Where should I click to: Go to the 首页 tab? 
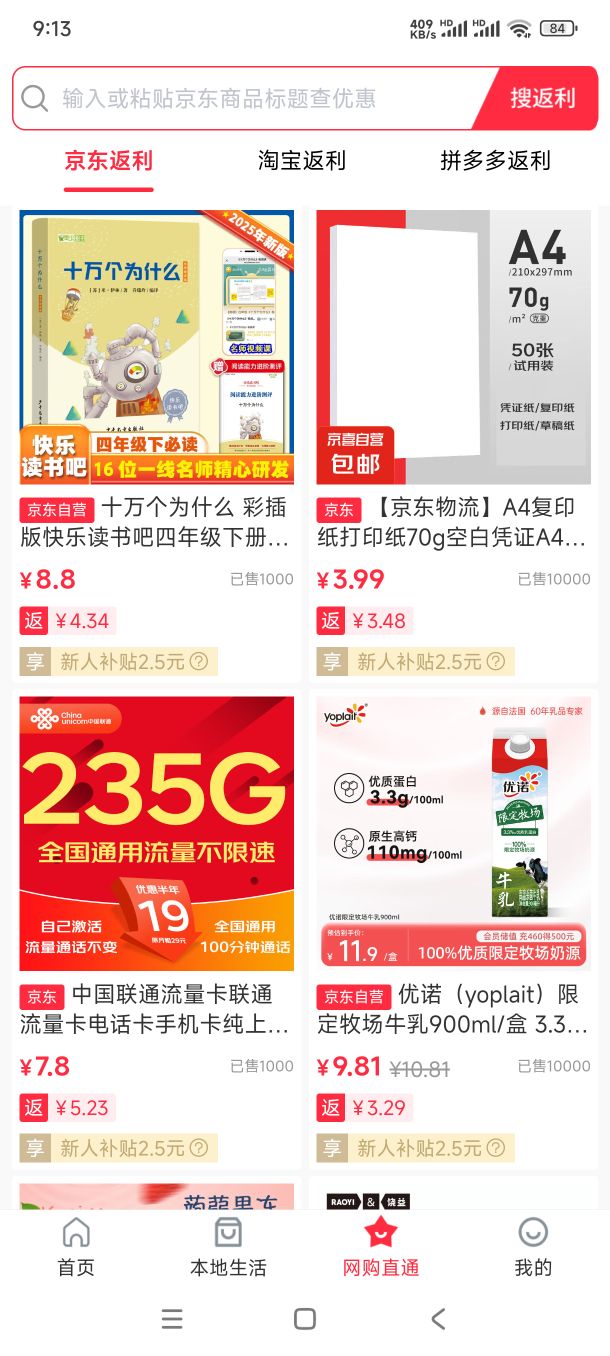pyautogui.click(x=76, y=1247)
